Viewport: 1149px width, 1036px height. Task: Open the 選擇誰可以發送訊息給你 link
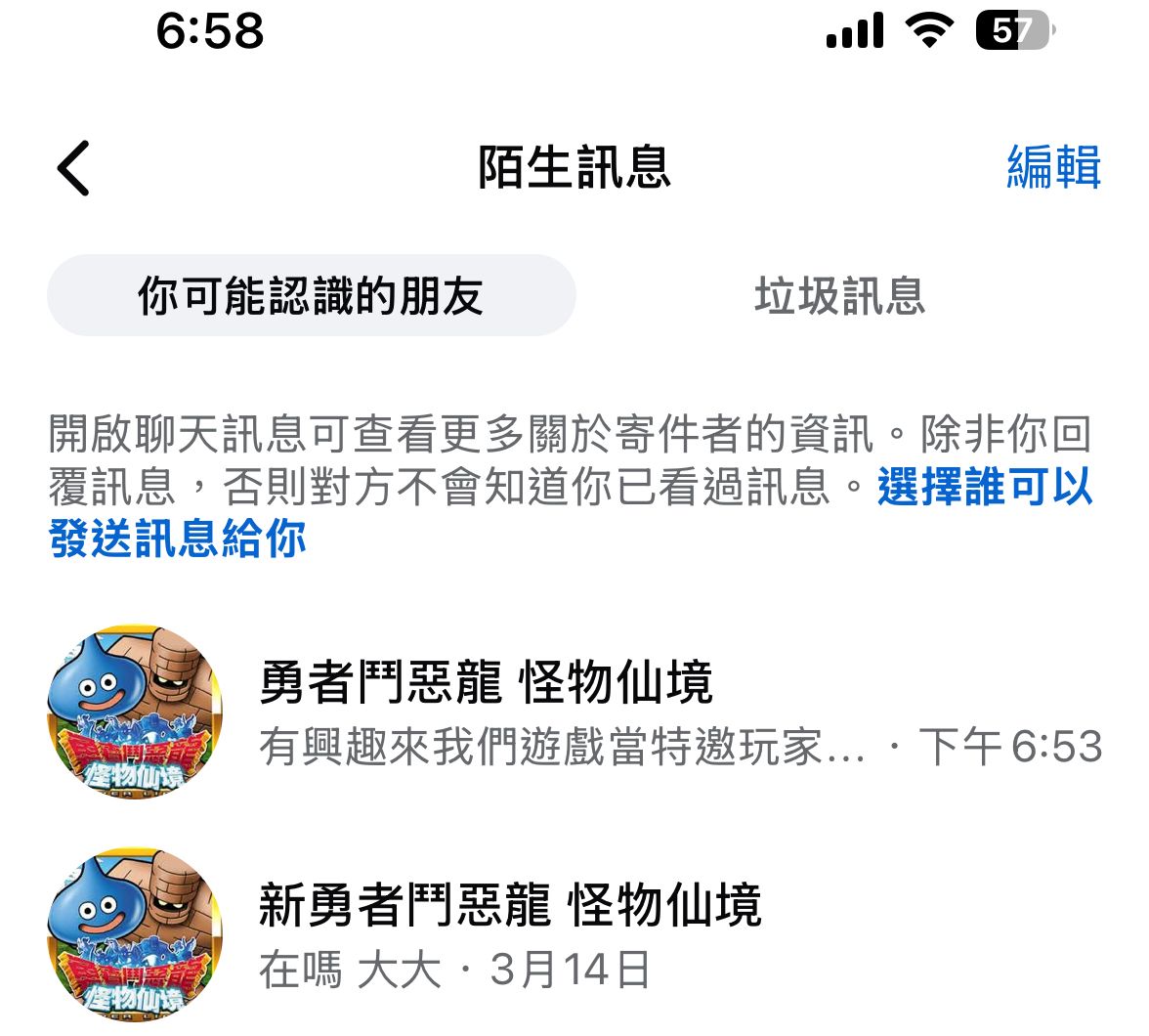pos(178,540)
